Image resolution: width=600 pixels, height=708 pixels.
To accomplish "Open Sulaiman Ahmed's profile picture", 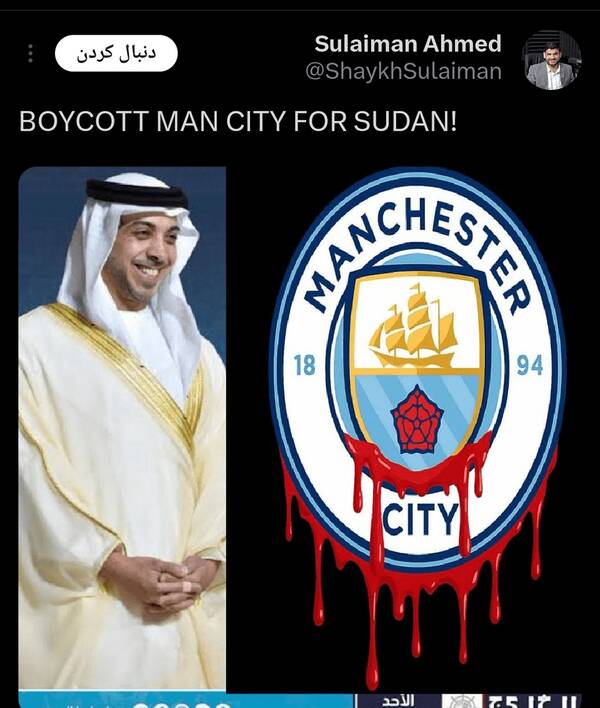I will 551,60.
